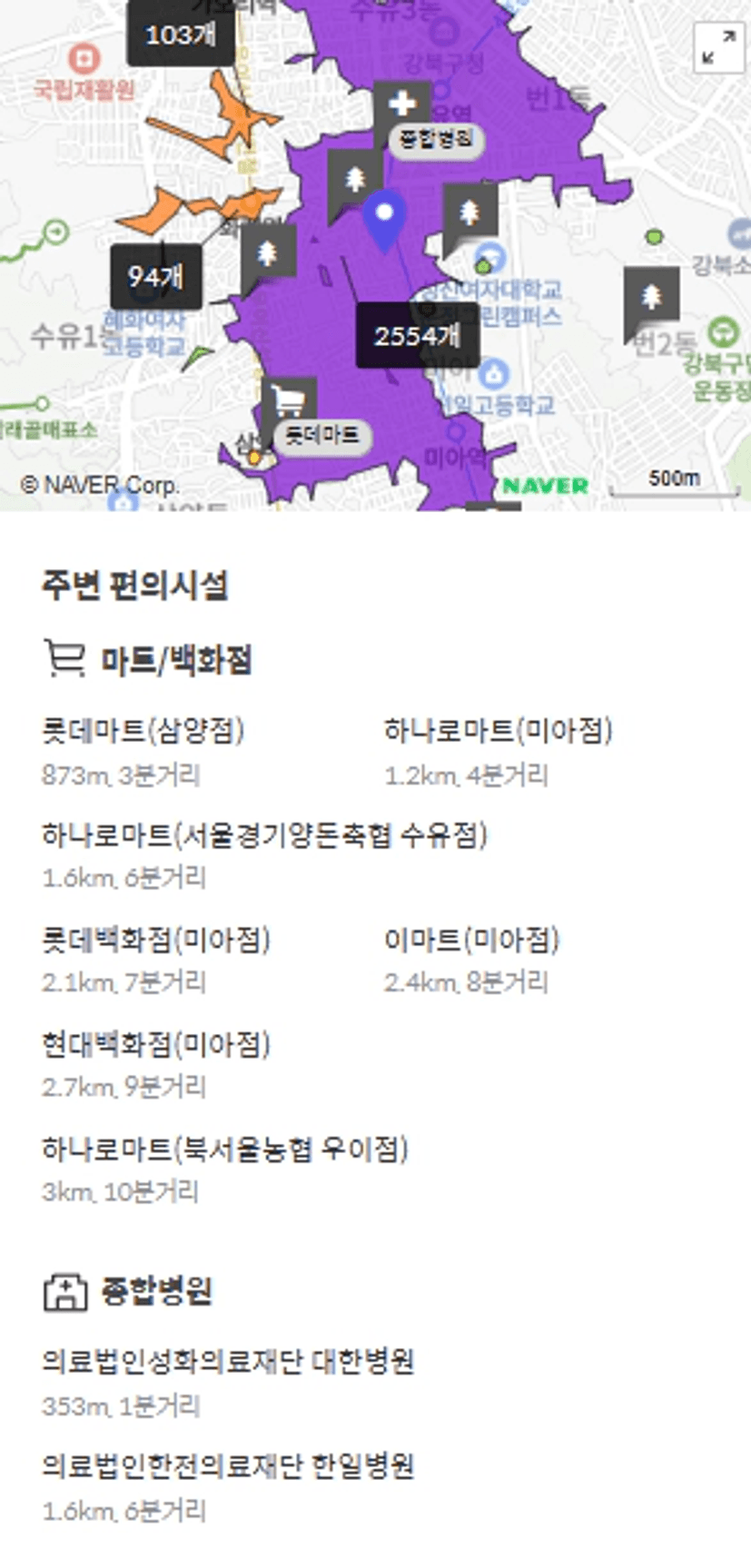
Task: Tap the blue location pin on map
Action: [384, 222]
